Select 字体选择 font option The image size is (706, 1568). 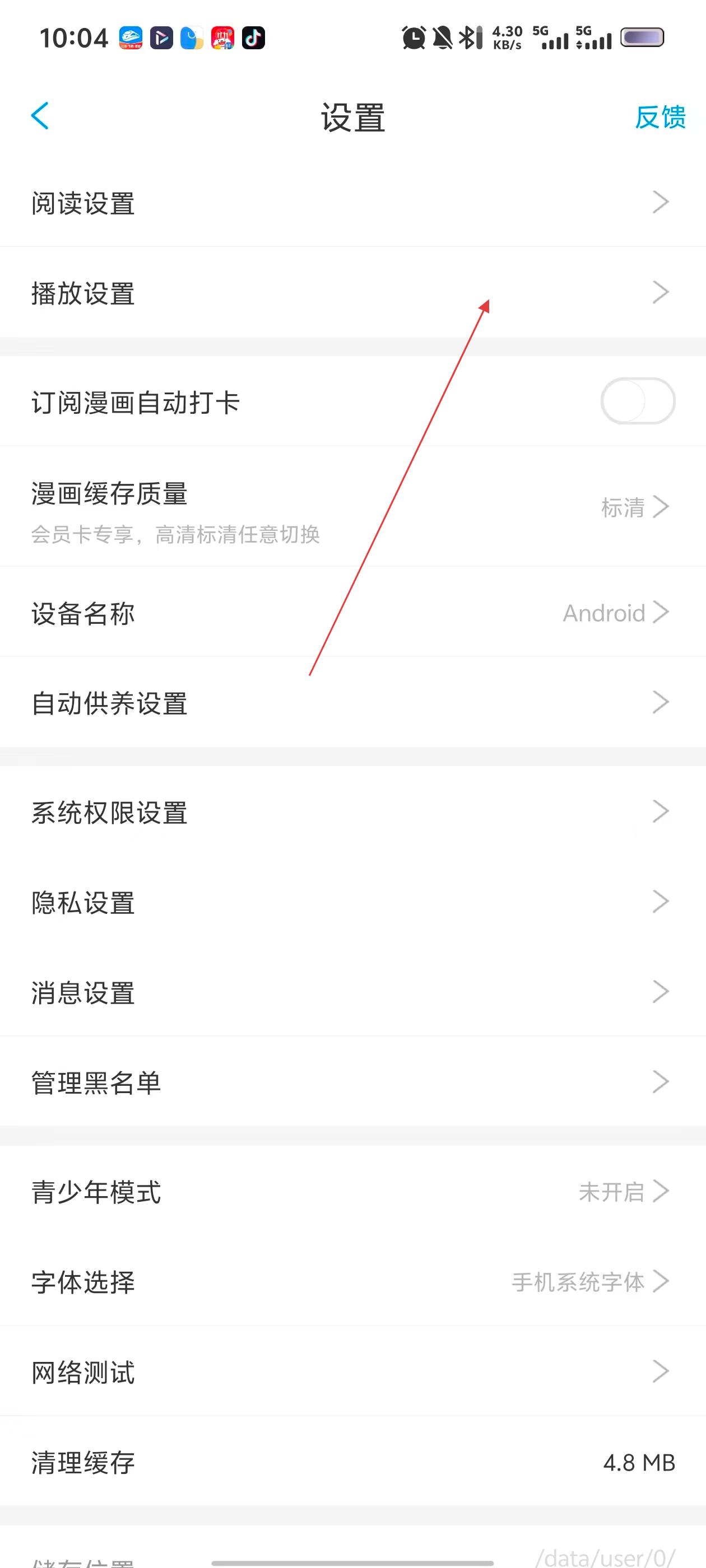[x=352, y=1282]
